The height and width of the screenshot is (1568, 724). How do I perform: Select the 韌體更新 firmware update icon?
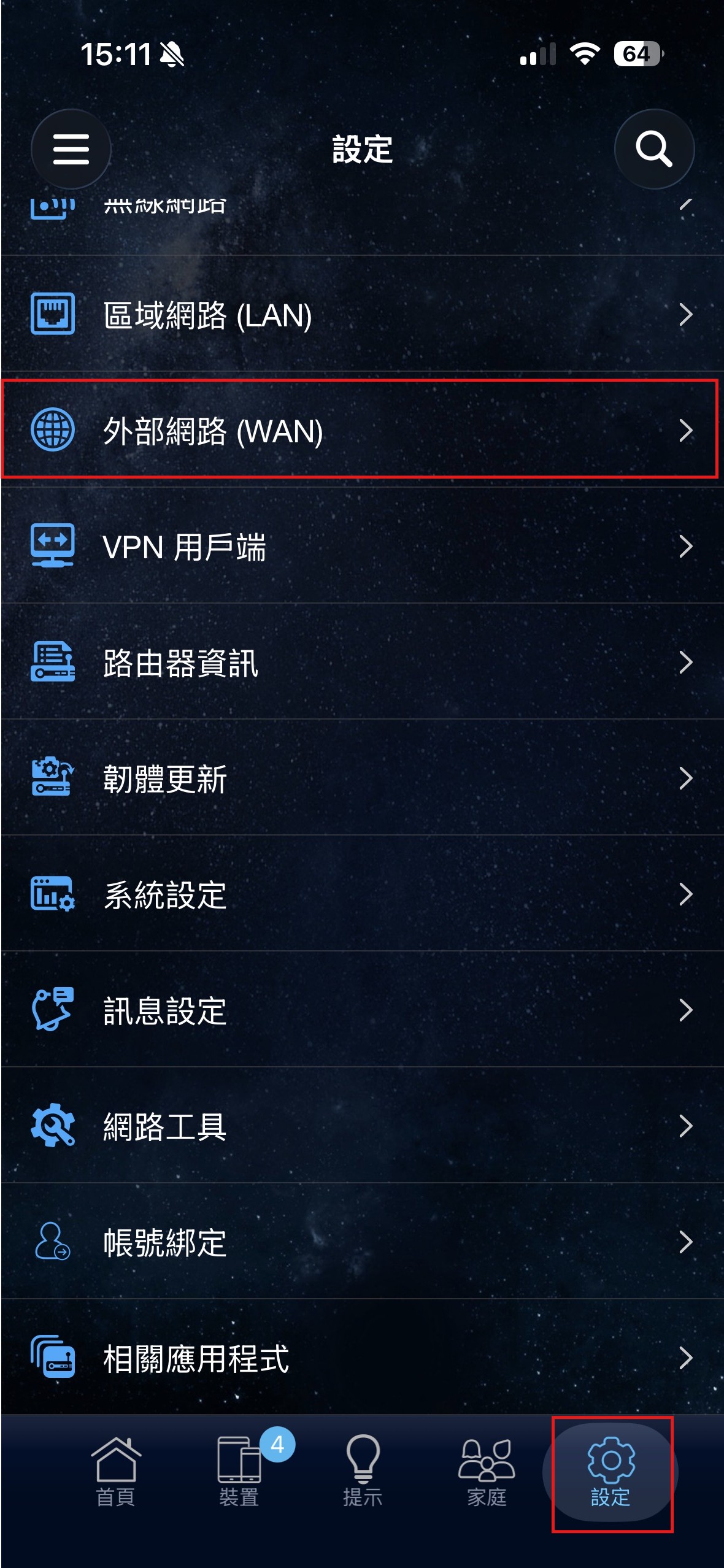pyautogui.click(x=53, y=780)
